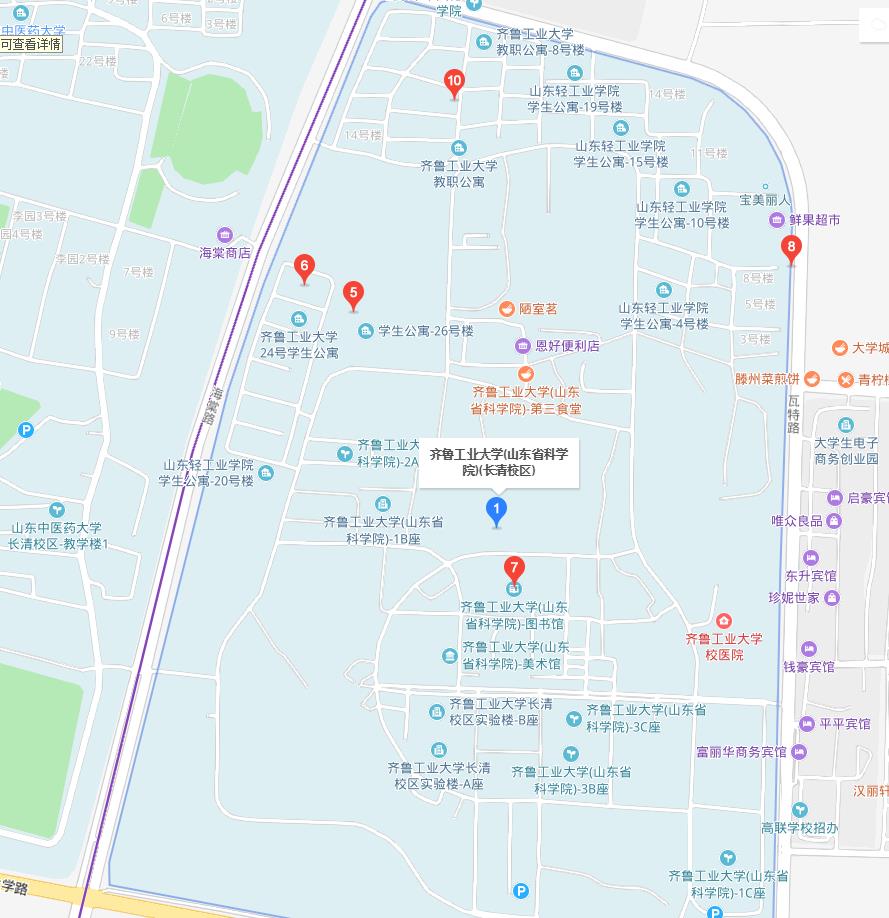Select red map marker 6
The height and width of the screenshot is (918, 889).
[x=305, y=268]
